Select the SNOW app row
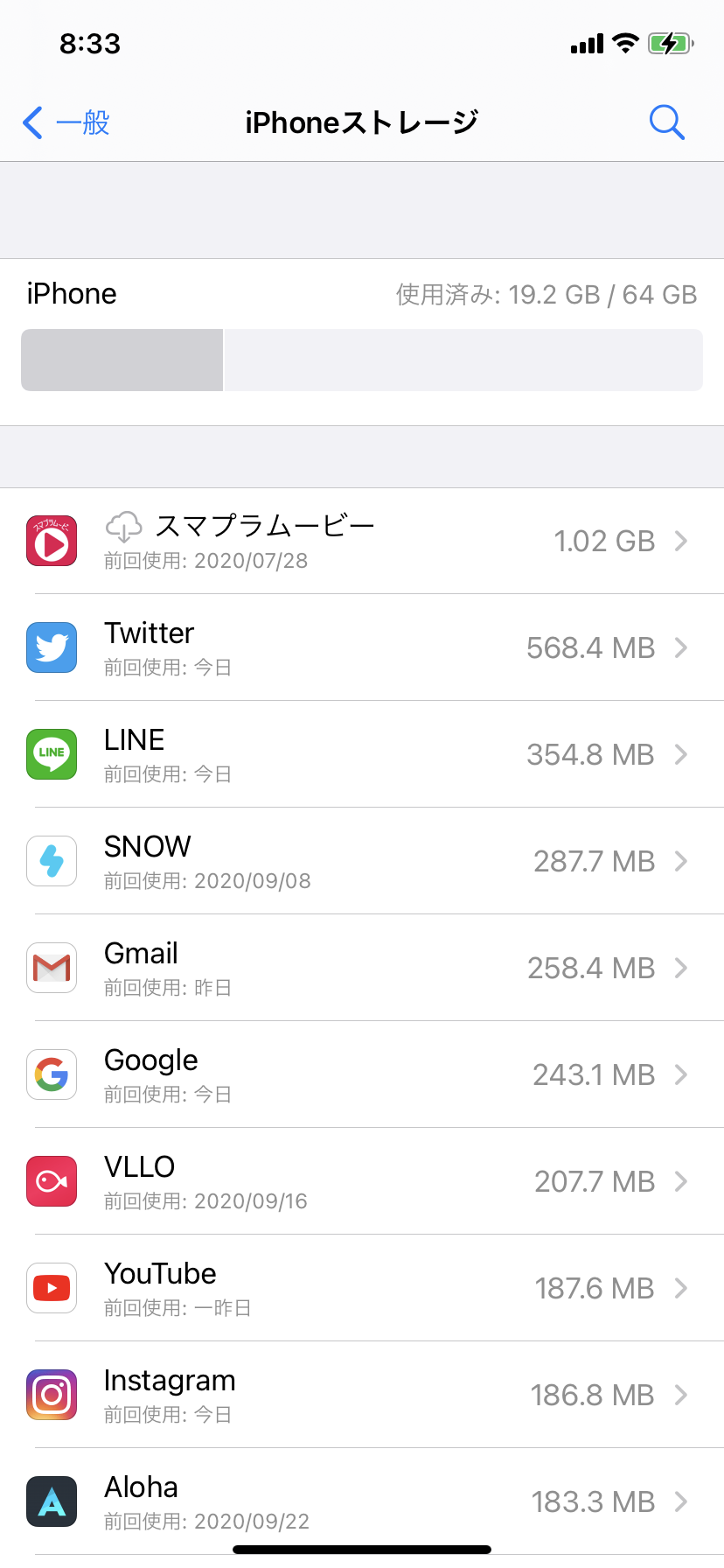The height and width of the screenshot is (1568, 724). (x=362, y=861)
